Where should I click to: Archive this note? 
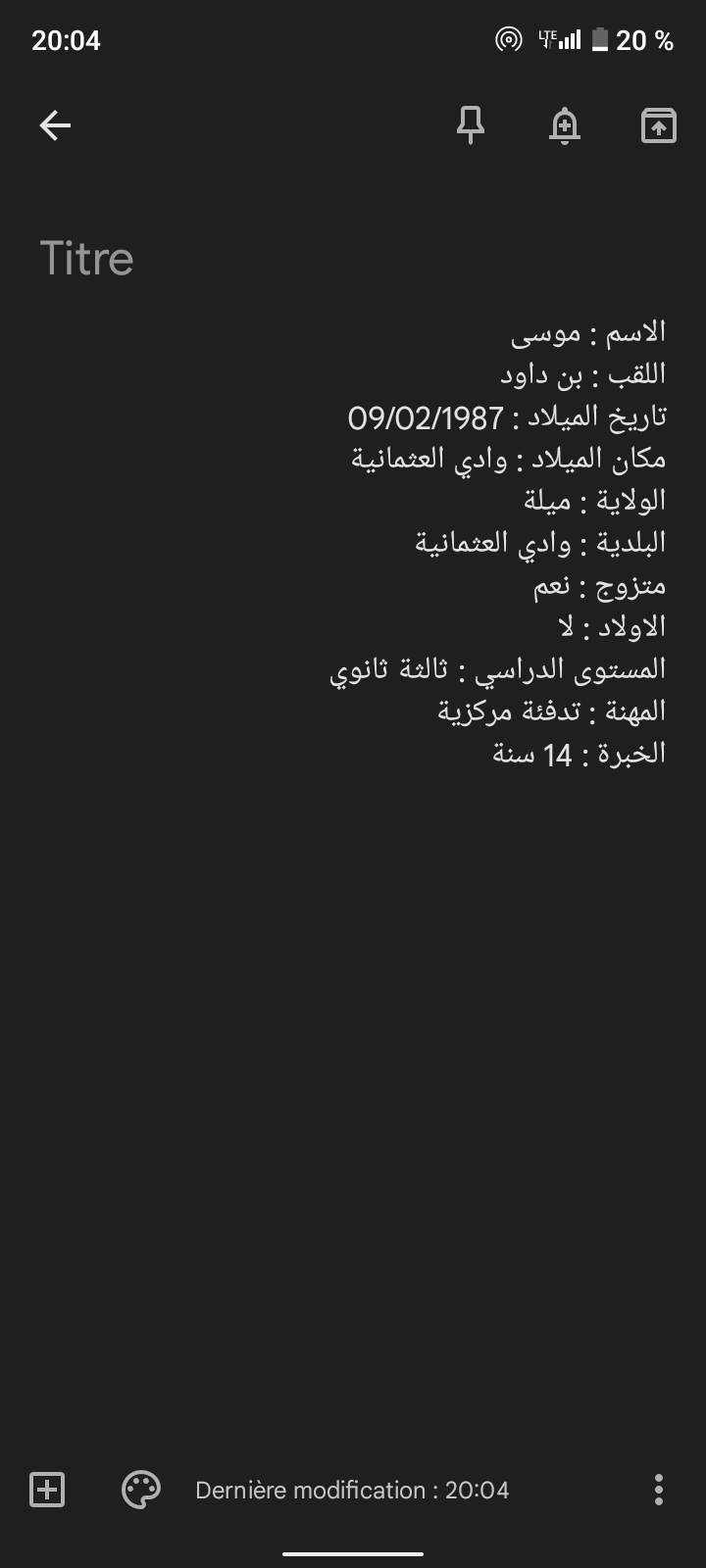coord(659,125)
